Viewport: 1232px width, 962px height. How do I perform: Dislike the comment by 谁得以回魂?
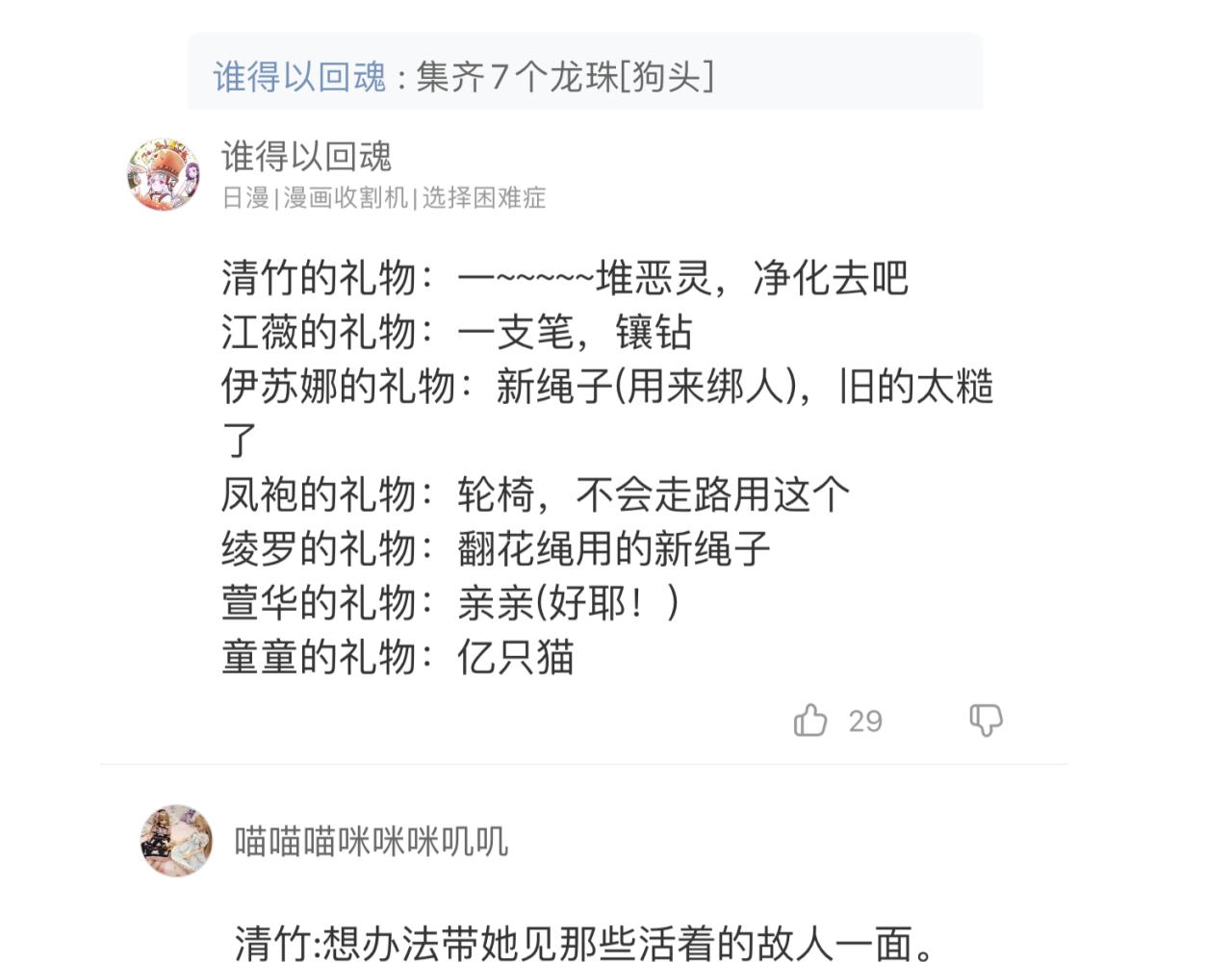[986, 720]
